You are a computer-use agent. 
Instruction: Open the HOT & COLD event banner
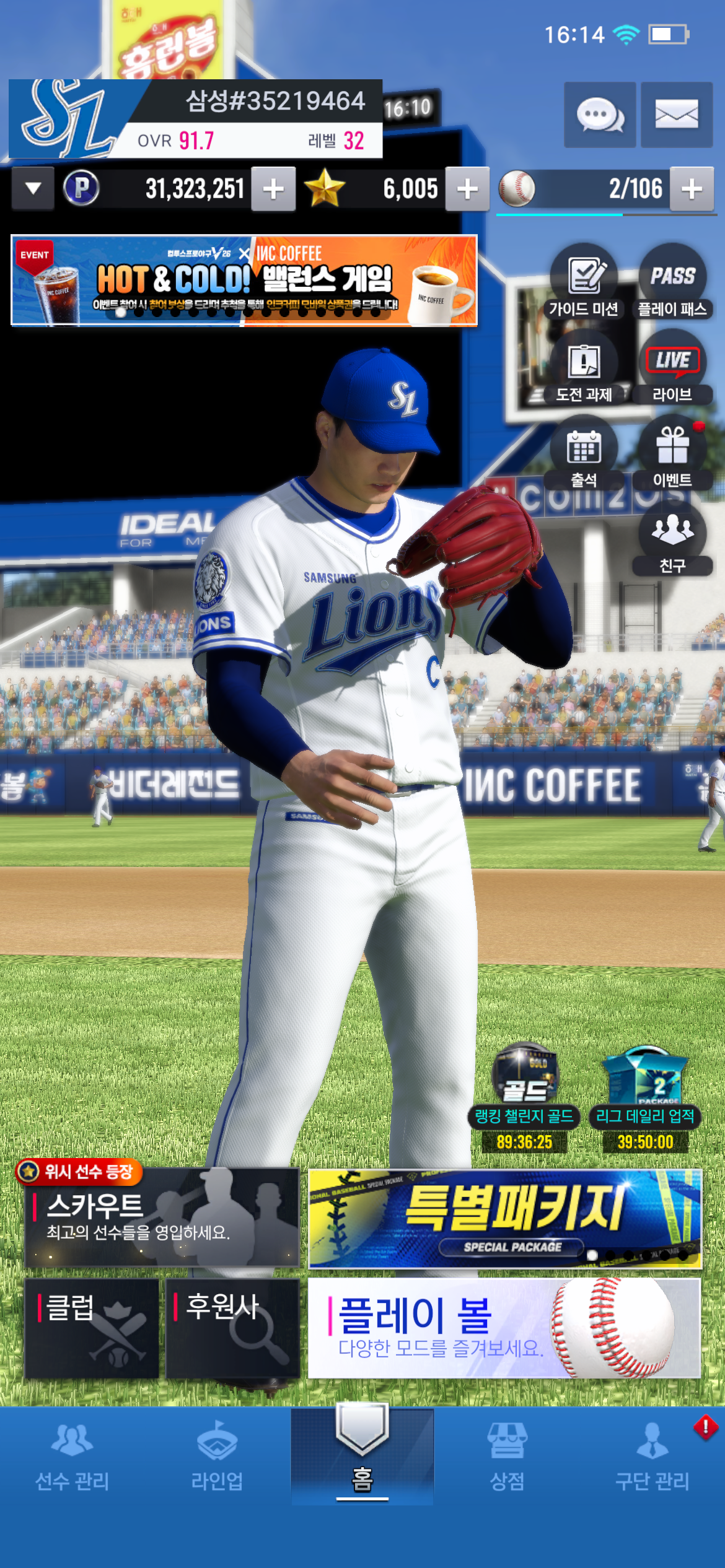244,281
